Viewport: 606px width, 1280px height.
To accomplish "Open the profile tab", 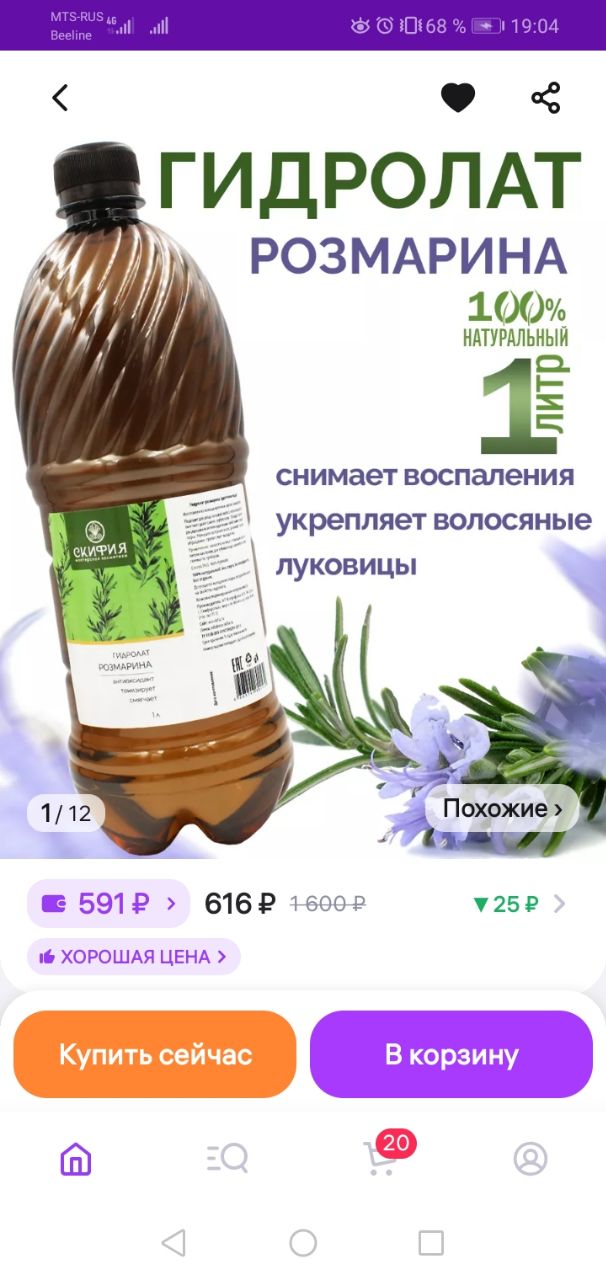I will [530, 1159].
